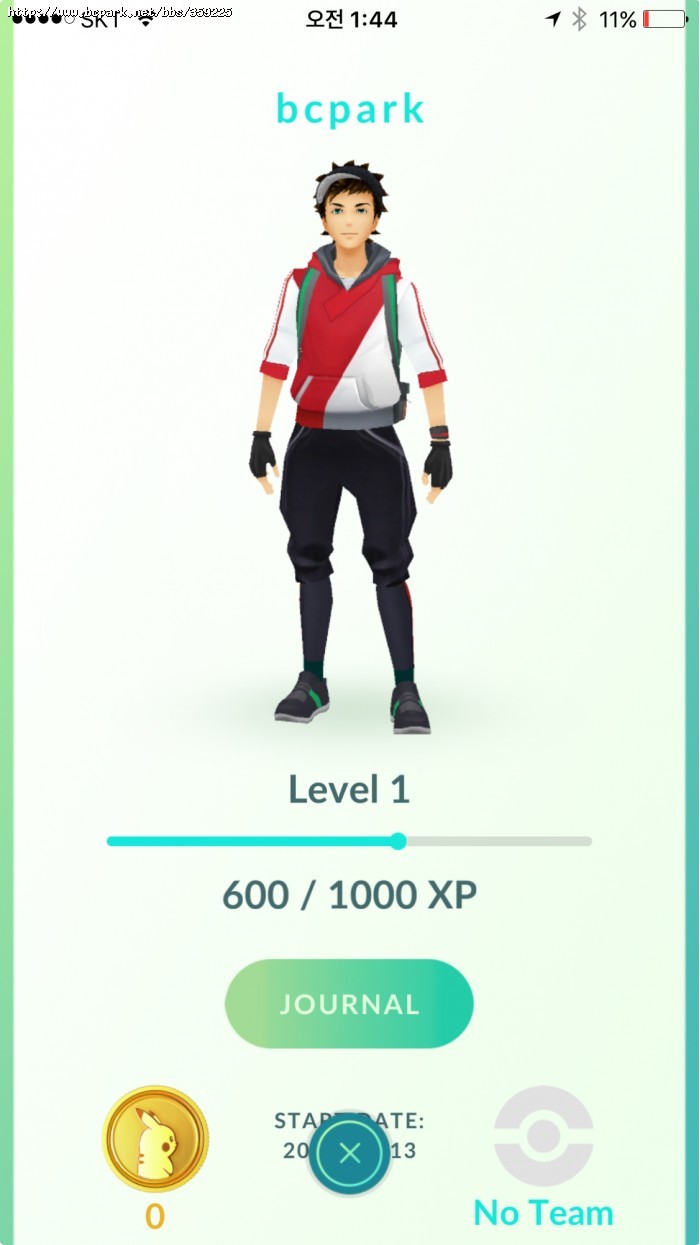Close the trainer profile screen
This screenshot has height=1245, width=700.
(x=349, y=1153)
